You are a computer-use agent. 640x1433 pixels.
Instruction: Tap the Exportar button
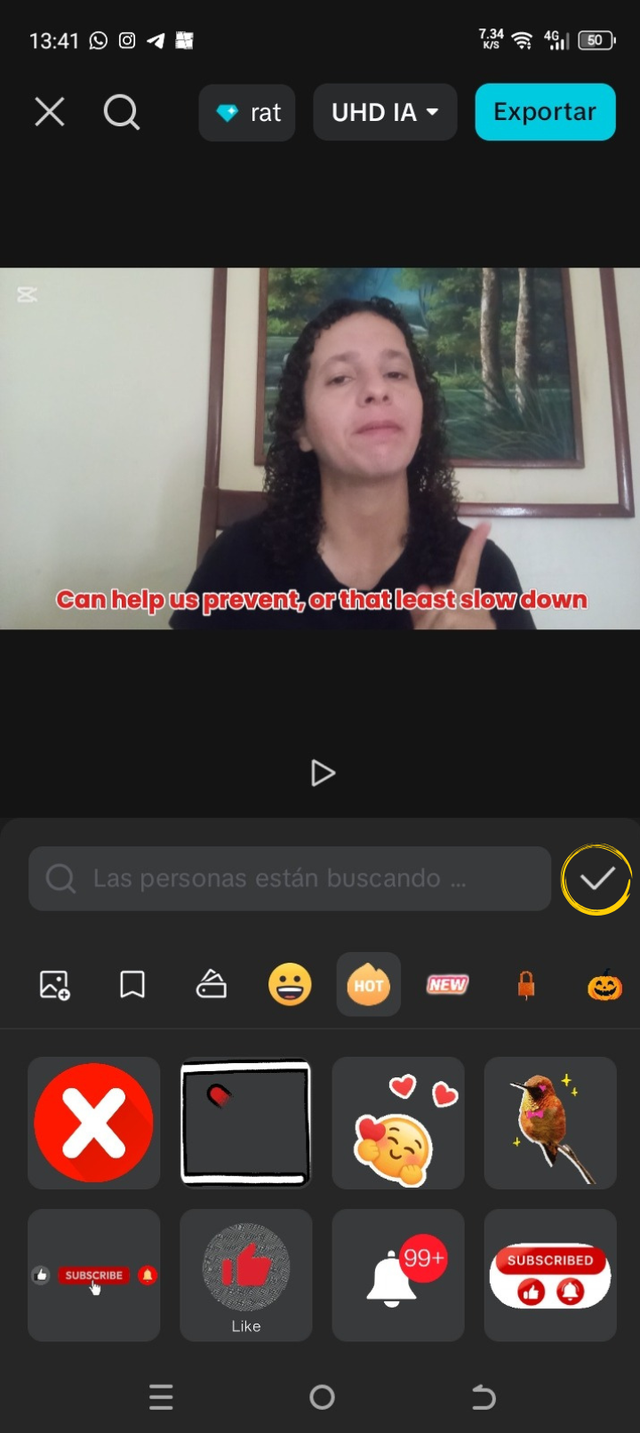545,112
